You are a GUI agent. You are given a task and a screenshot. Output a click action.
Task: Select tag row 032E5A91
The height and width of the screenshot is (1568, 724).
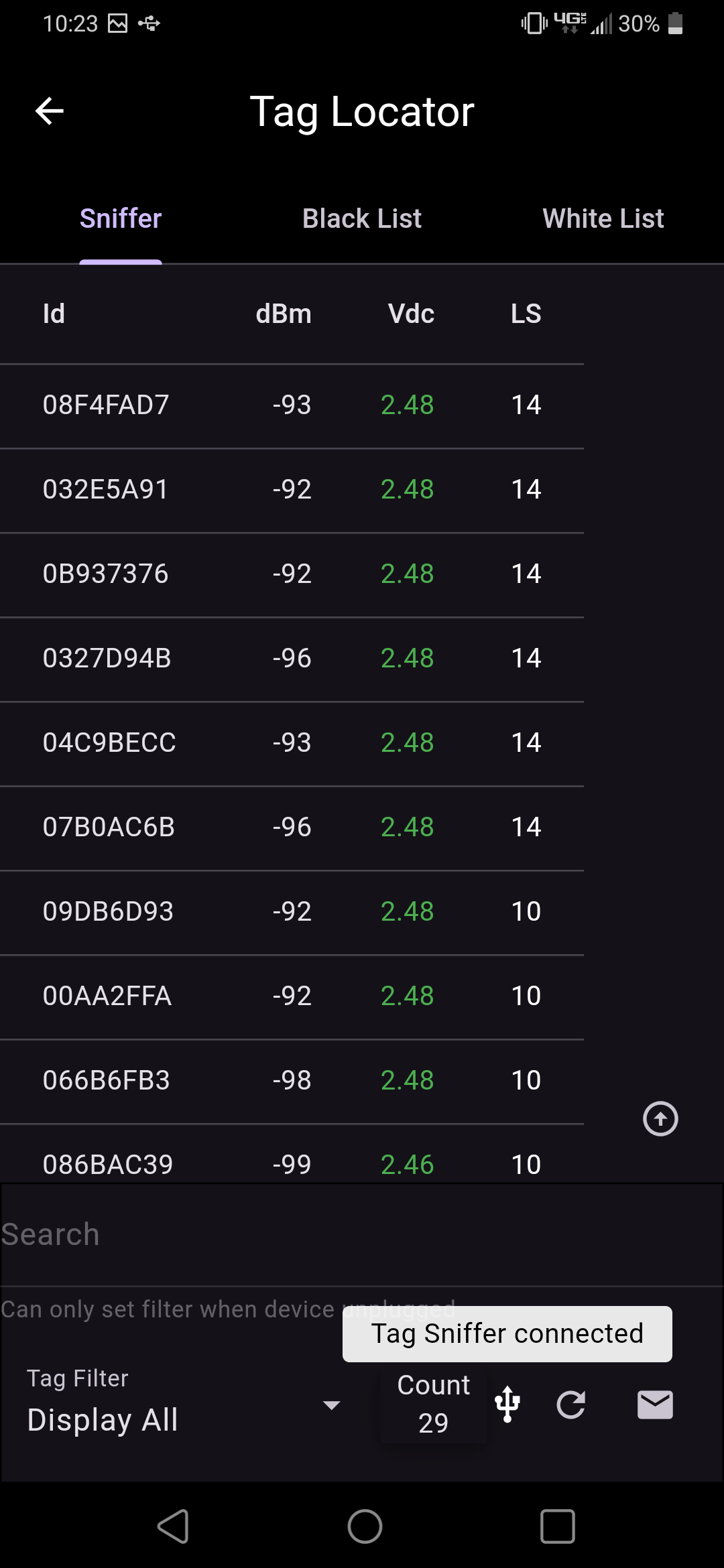pos(292,490)
